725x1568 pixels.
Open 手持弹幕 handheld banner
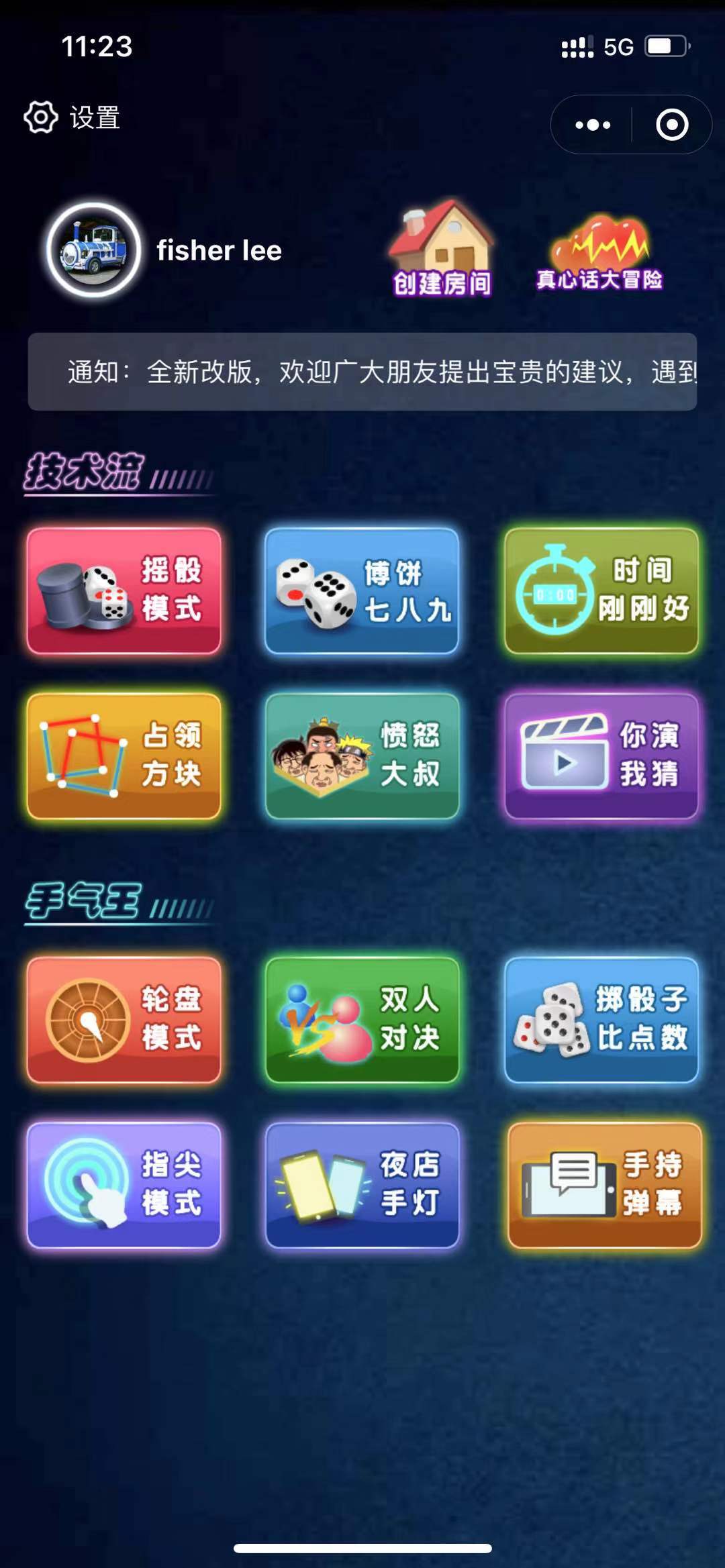[x=604, y=1185]
